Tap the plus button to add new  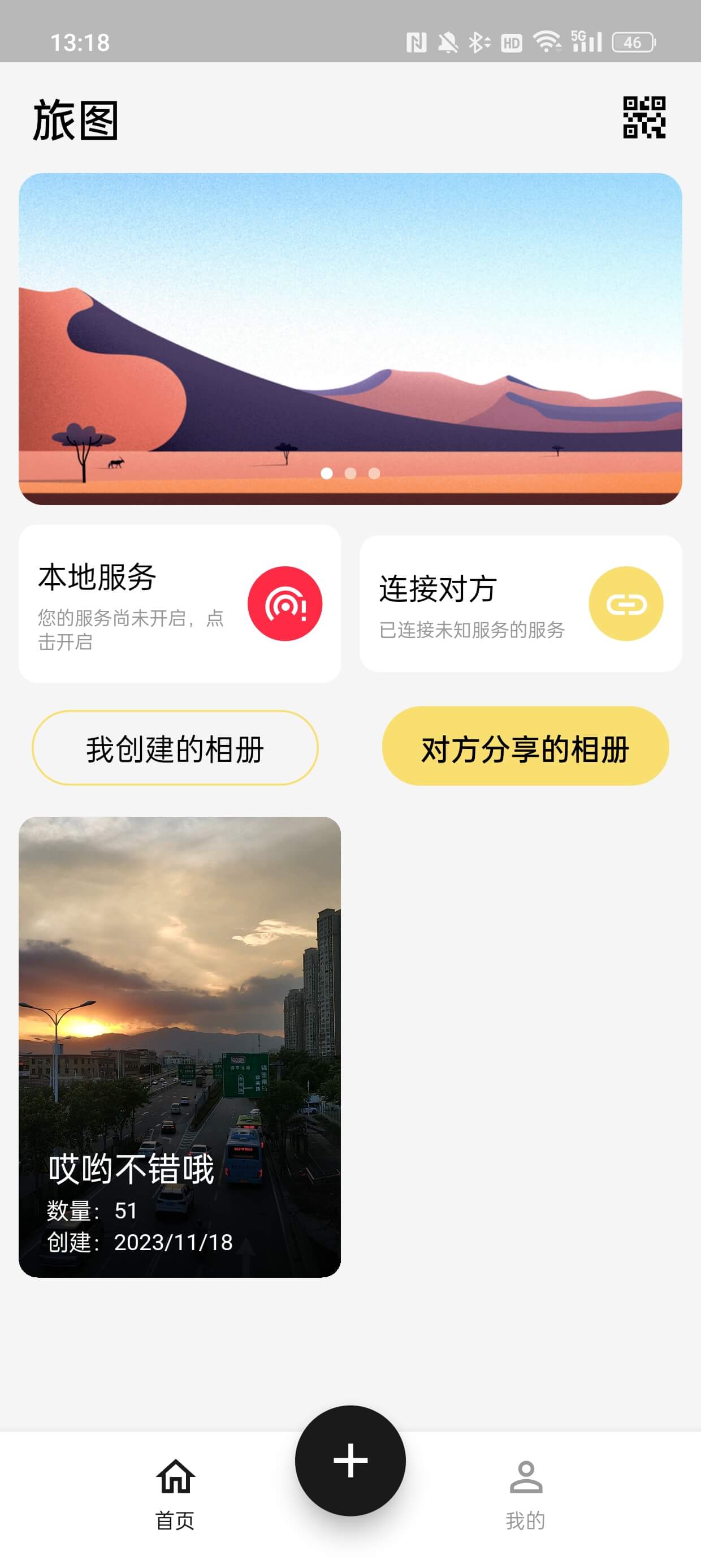pyautogui.click(x=350, y=1461)
